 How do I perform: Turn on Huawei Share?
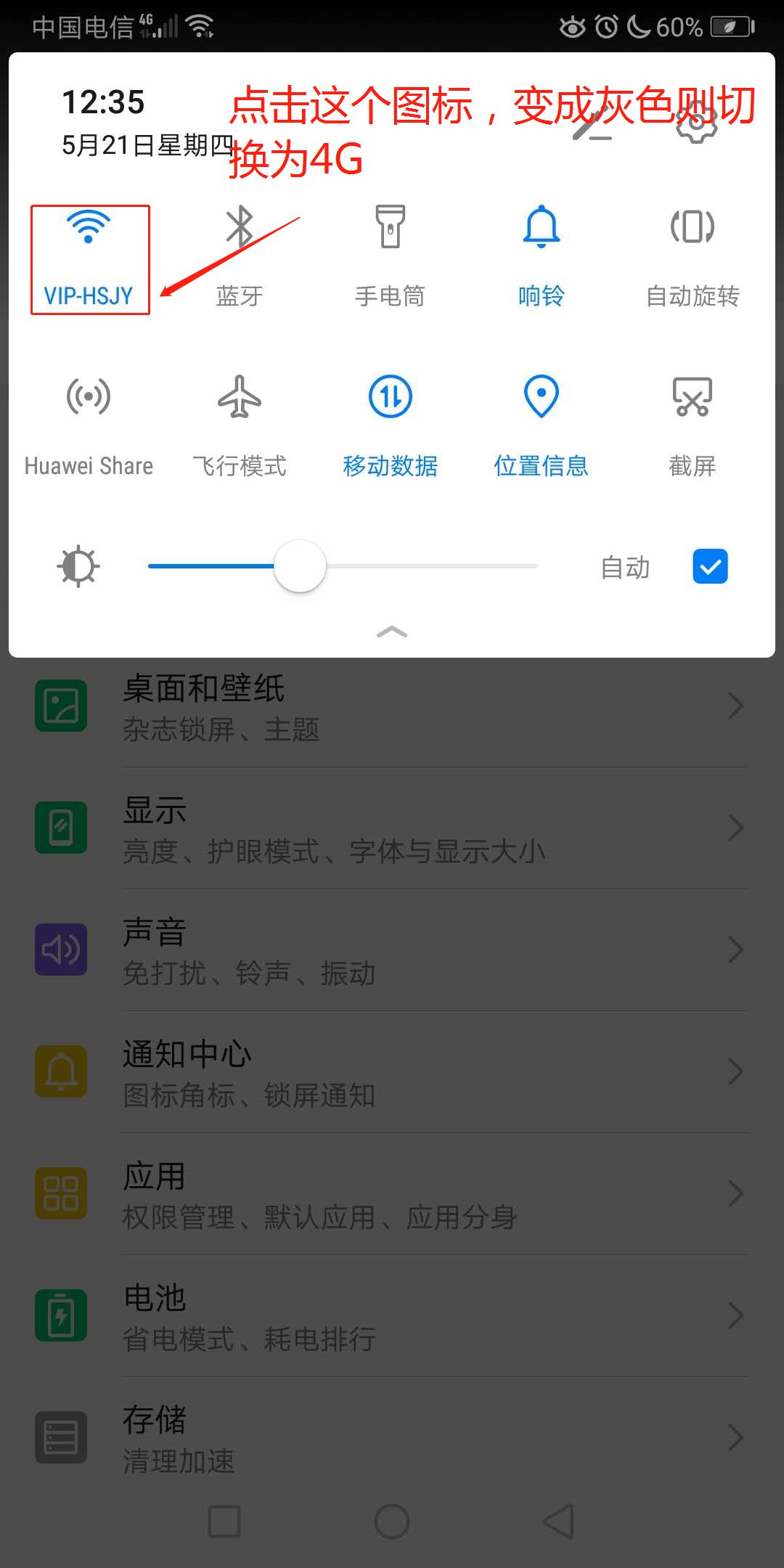click(89, 397)
